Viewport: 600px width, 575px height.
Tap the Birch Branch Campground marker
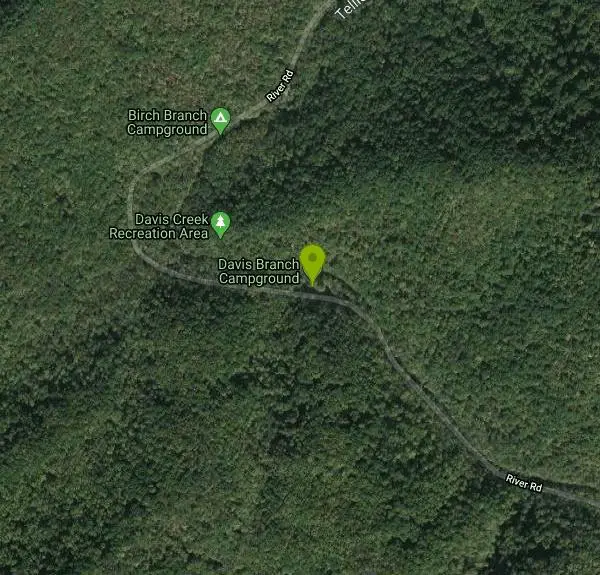[x=221, y=121]
